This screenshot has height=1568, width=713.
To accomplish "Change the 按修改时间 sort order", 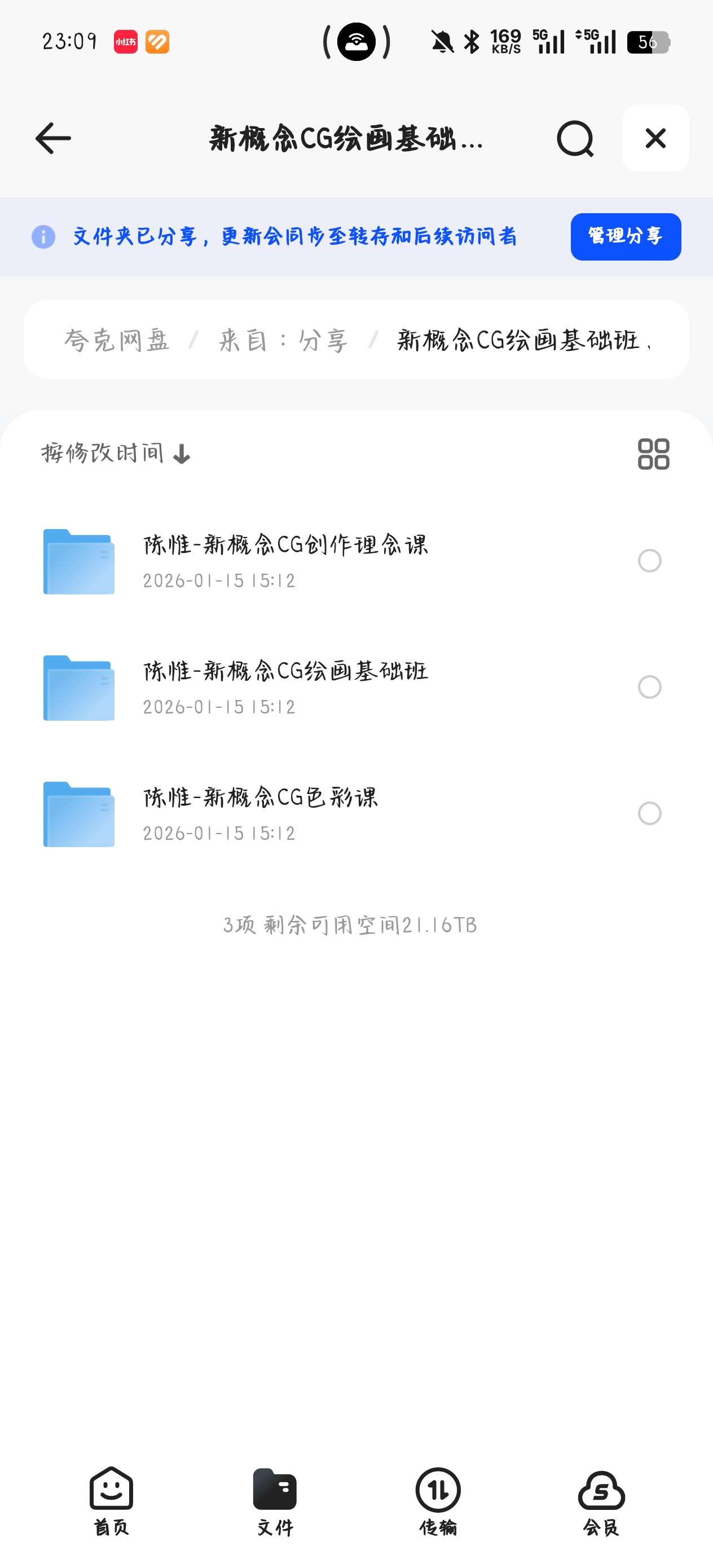I will pyautogui.click(x=116, y=453).
